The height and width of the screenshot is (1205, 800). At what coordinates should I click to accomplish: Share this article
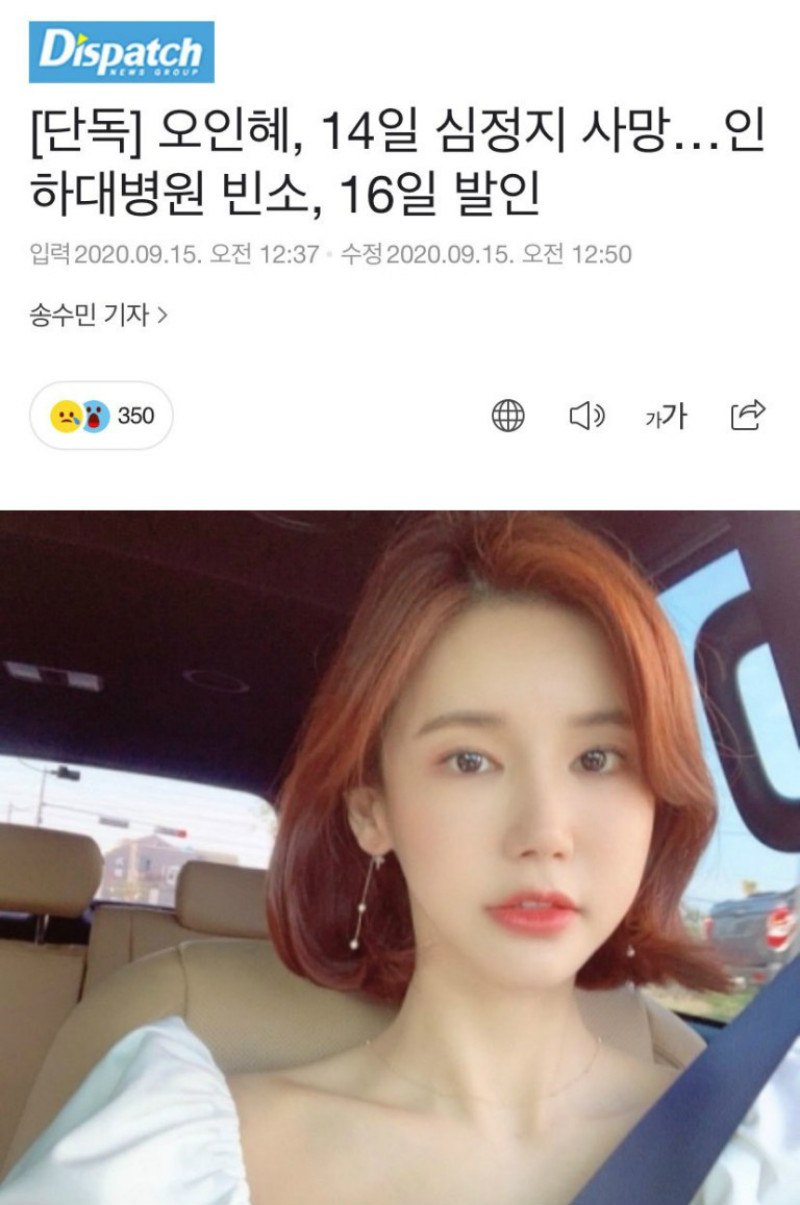point(748,414)
